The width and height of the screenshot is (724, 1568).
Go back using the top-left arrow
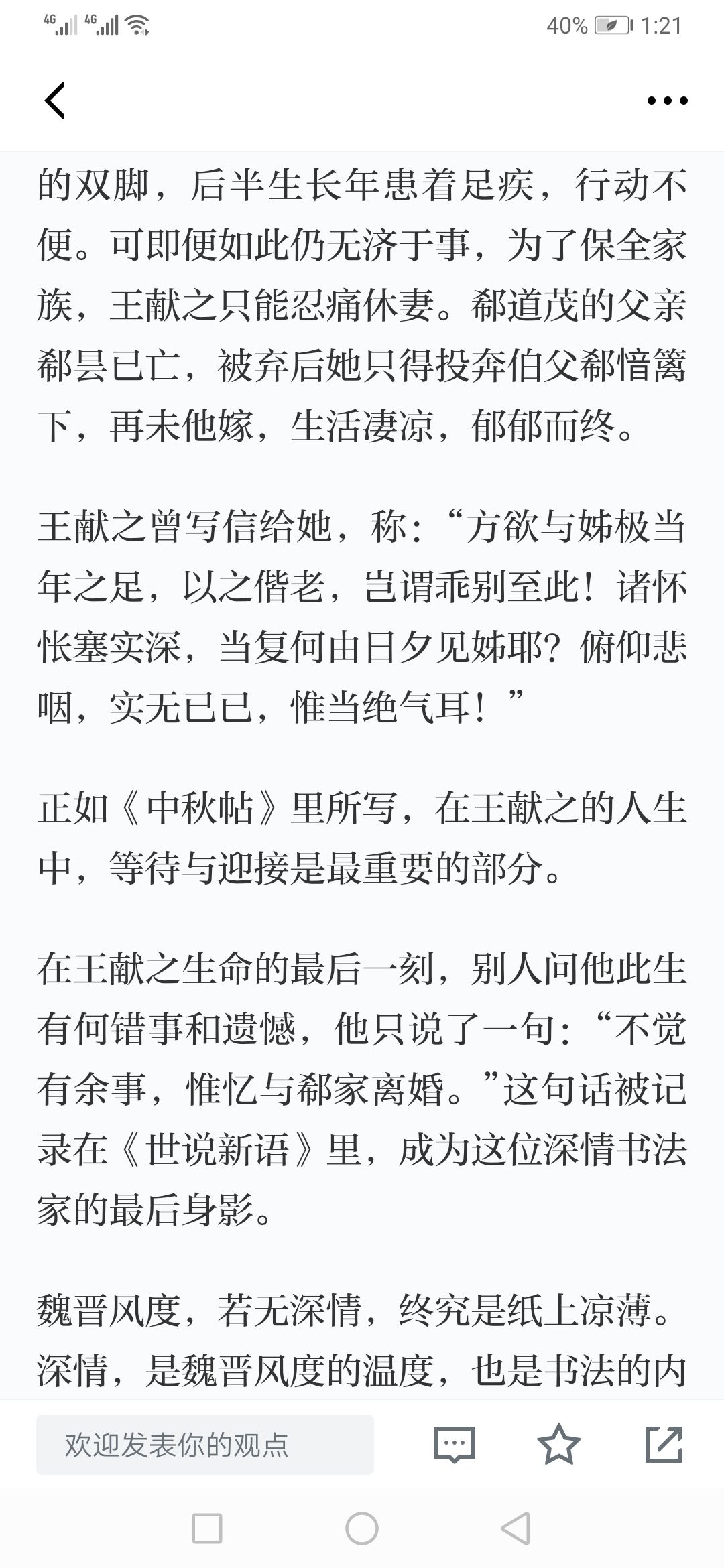(x=55, y=101)
